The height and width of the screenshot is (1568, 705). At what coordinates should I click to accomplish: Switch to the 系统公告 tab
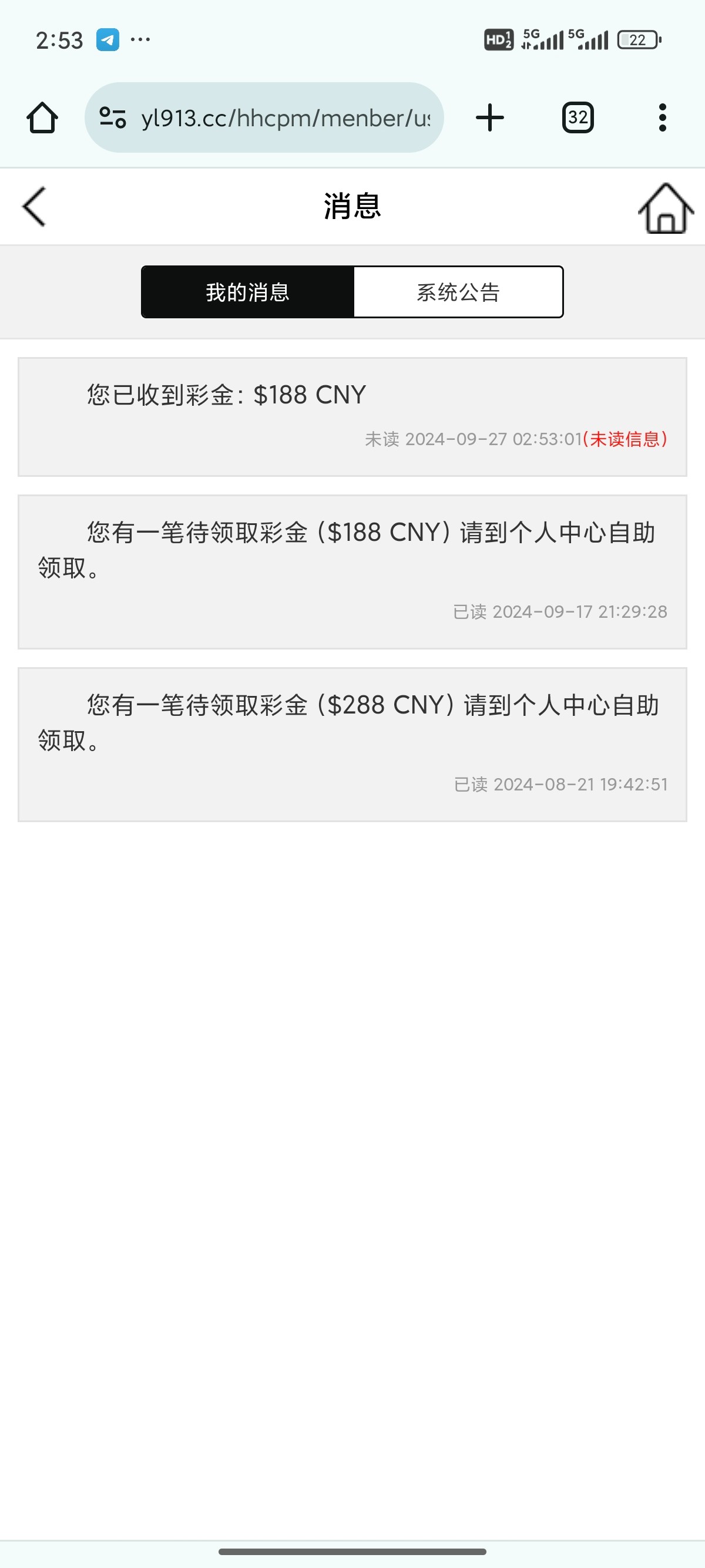click(x=458, y=292)
